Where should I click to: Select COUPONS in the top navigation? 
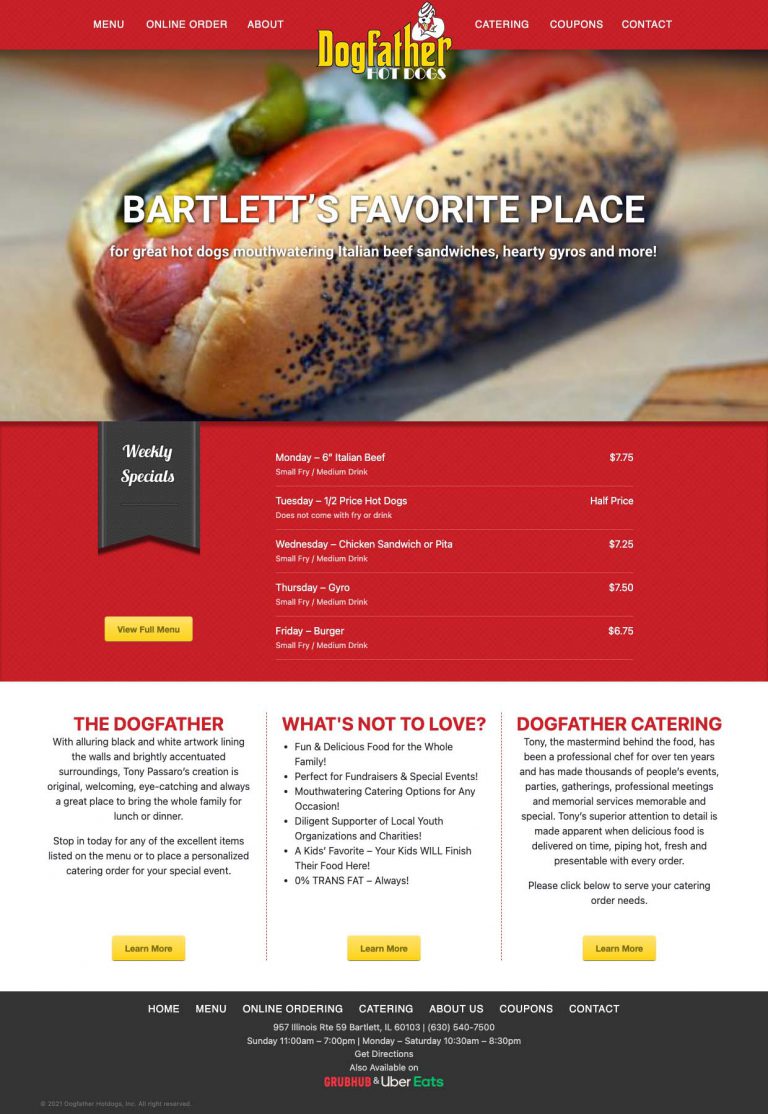pos(576,24)
